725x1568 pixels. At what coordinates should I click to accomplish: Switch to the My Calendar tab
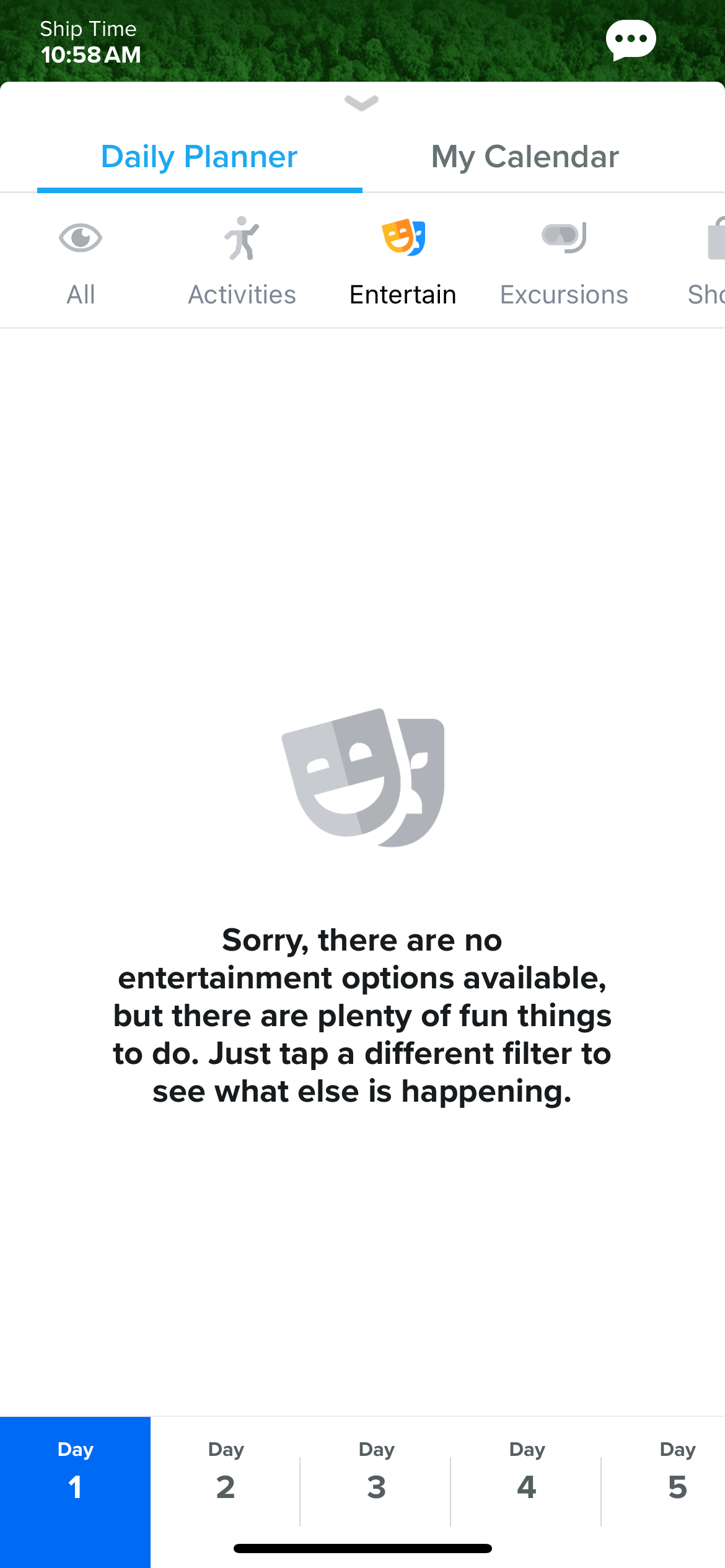[525, 157]
